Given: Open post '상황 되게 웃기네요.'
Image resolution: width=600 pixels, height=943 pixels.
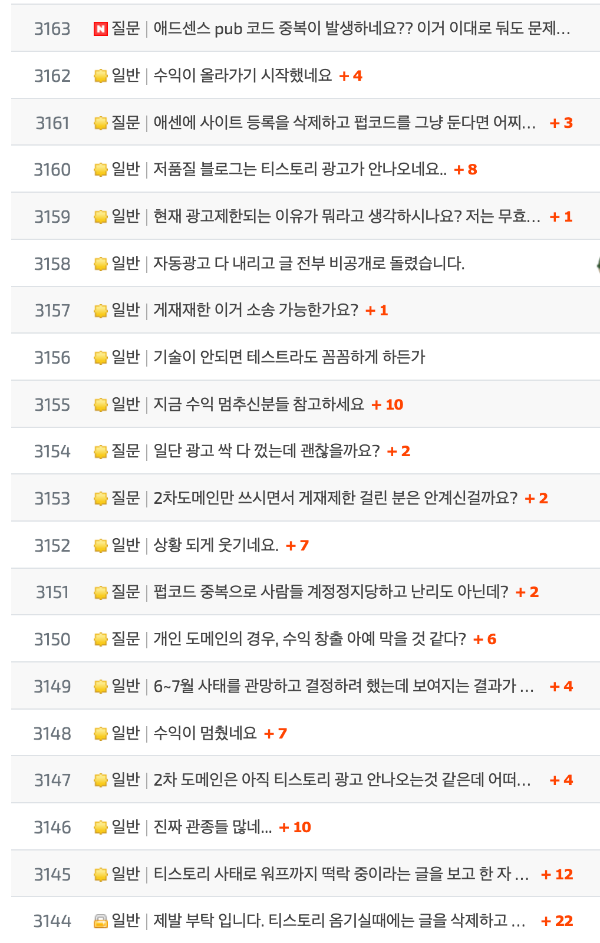Looking at the screenshot, I should click(x=215, y=545).
